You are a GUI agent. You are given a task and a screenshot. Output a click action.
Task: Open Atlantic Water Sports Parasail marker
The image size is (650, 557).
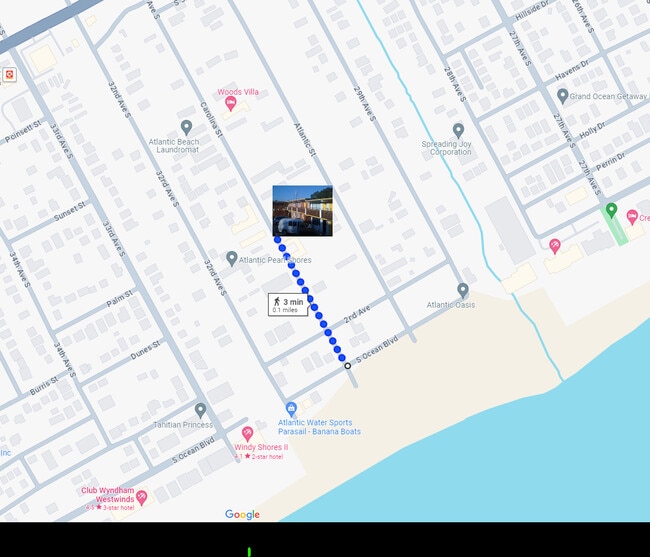point(291,409)
